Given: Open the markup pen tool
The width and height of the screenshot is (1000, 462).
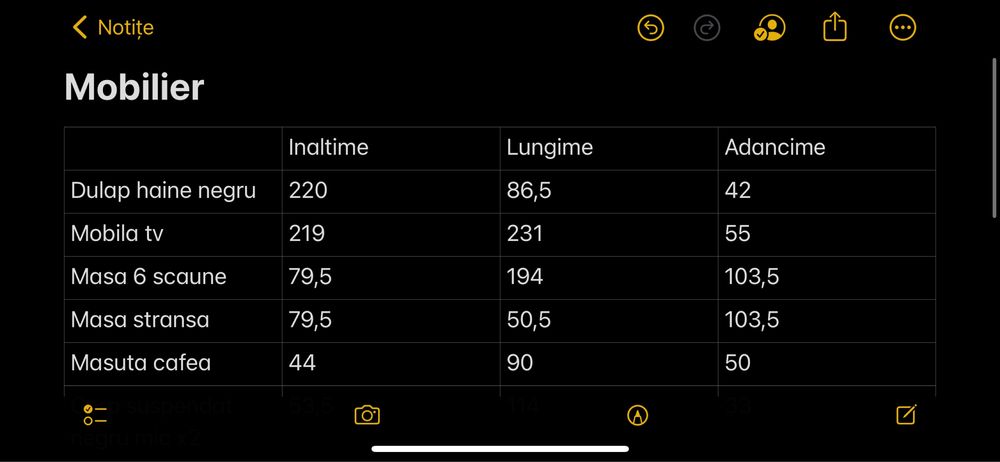Looking at the screenshot, I should tap(637, 415).
